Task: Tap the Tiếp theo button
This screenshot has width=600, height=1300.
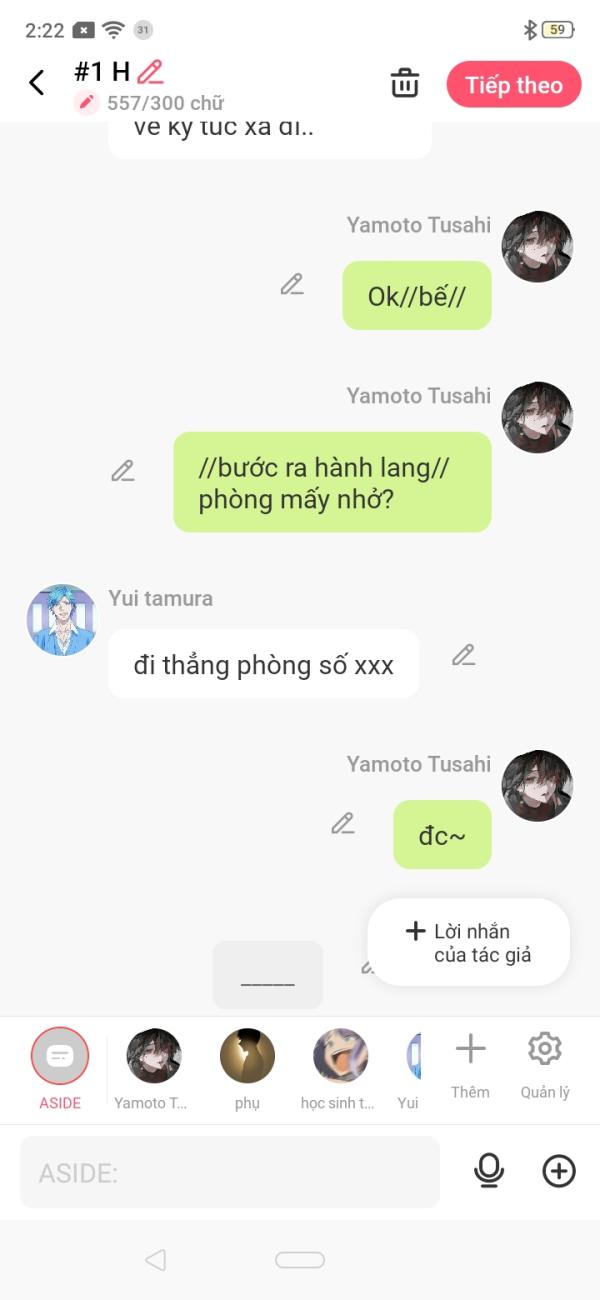Action: pos(514,85)
